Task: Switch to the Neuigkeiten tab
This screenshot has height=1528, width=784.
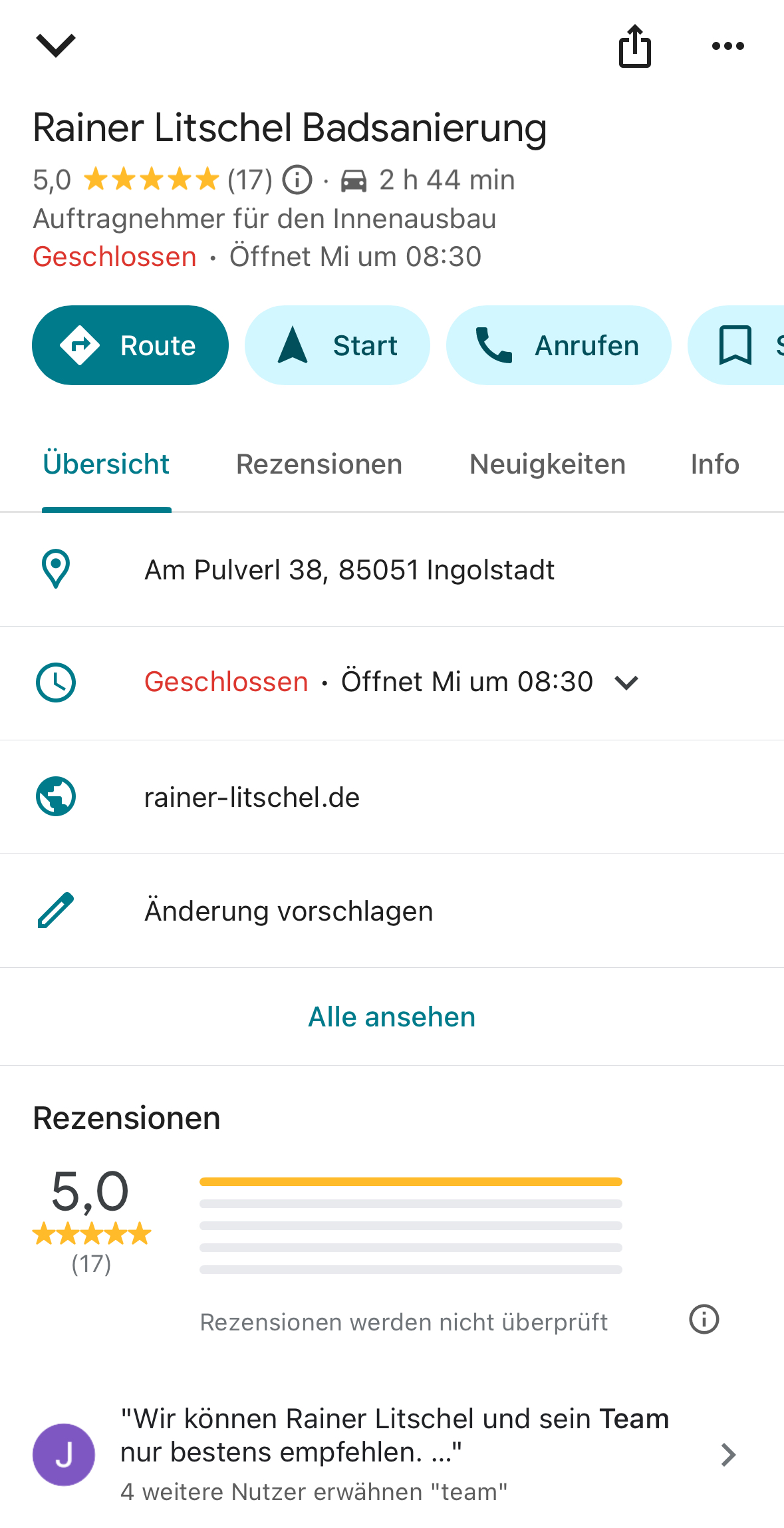Action: coord(548,464)
